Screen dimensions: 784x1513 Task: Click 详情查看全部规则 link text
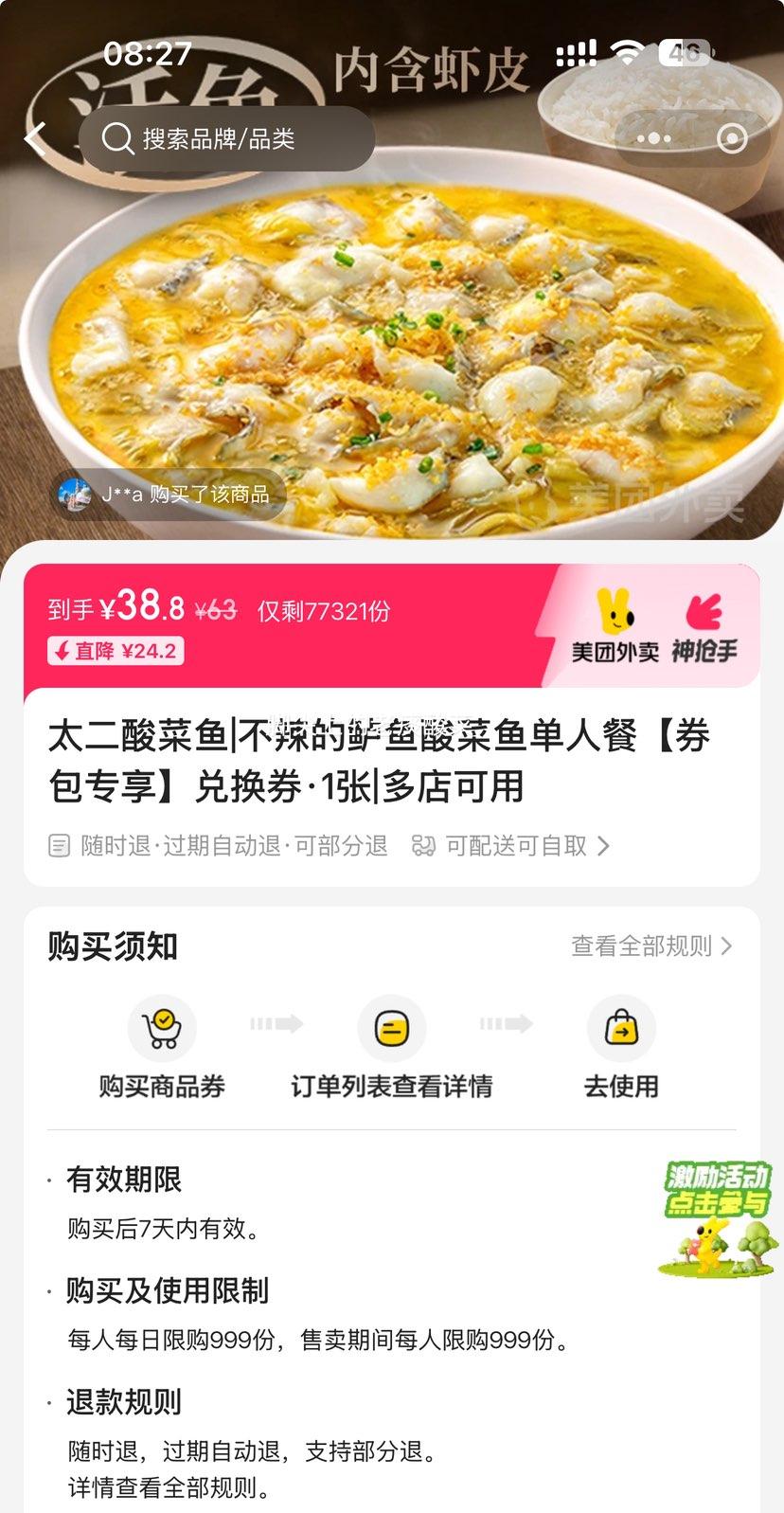pos(167,1488)
